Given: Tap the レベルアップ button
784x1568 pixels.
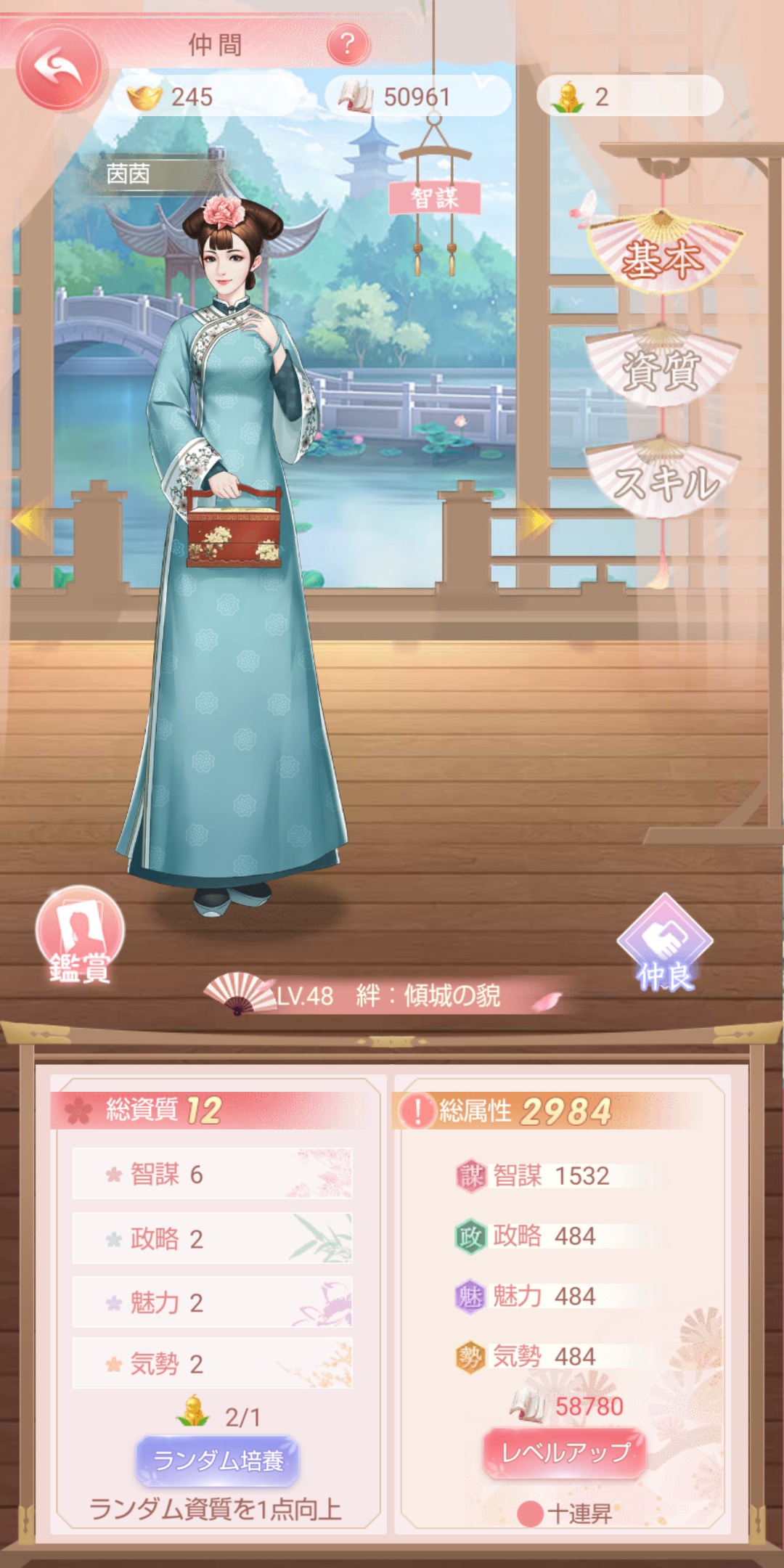Looking at the screenshot, I should [x=565, y=1453].
